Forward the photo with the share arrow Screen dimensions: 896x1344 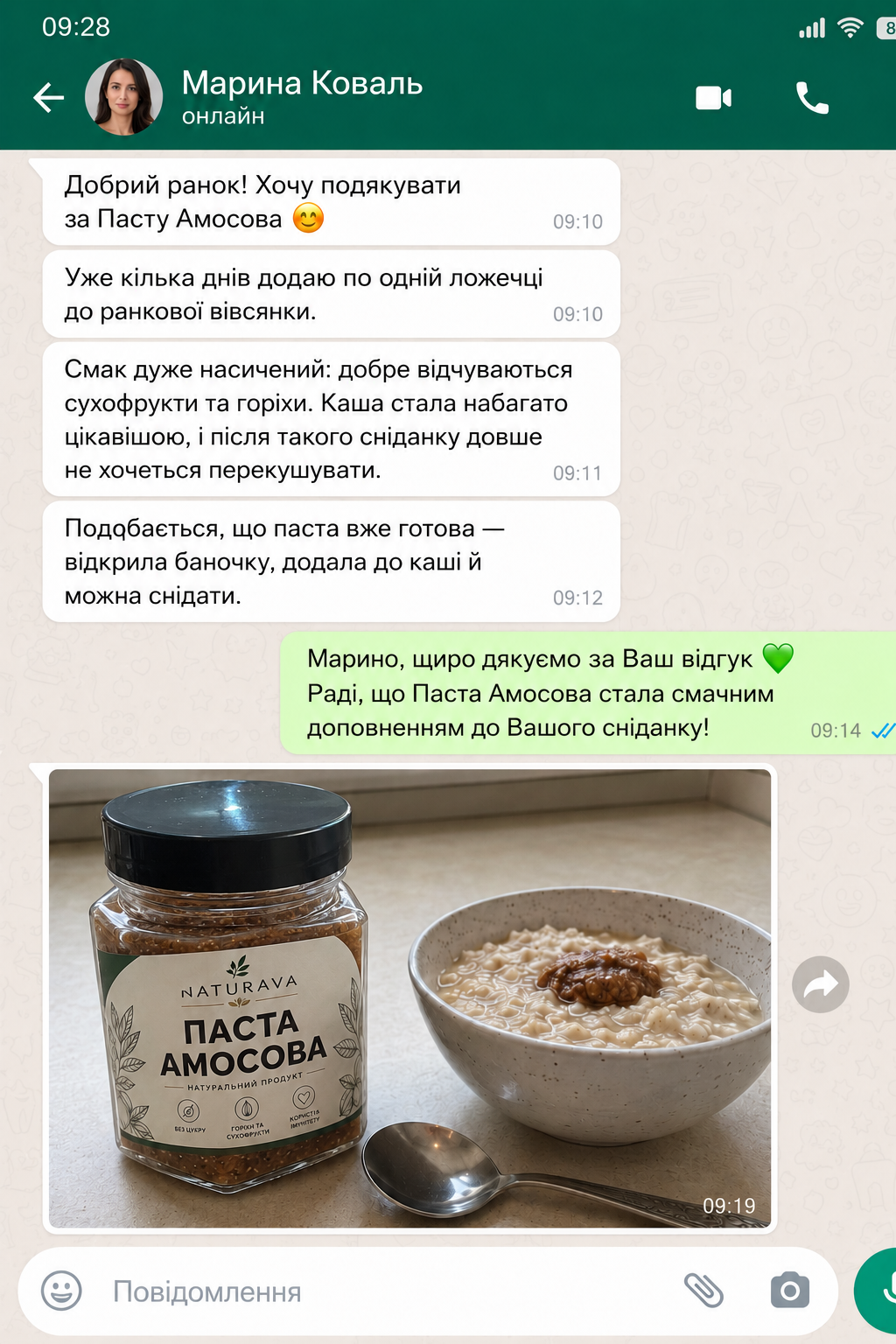[820, 984]
